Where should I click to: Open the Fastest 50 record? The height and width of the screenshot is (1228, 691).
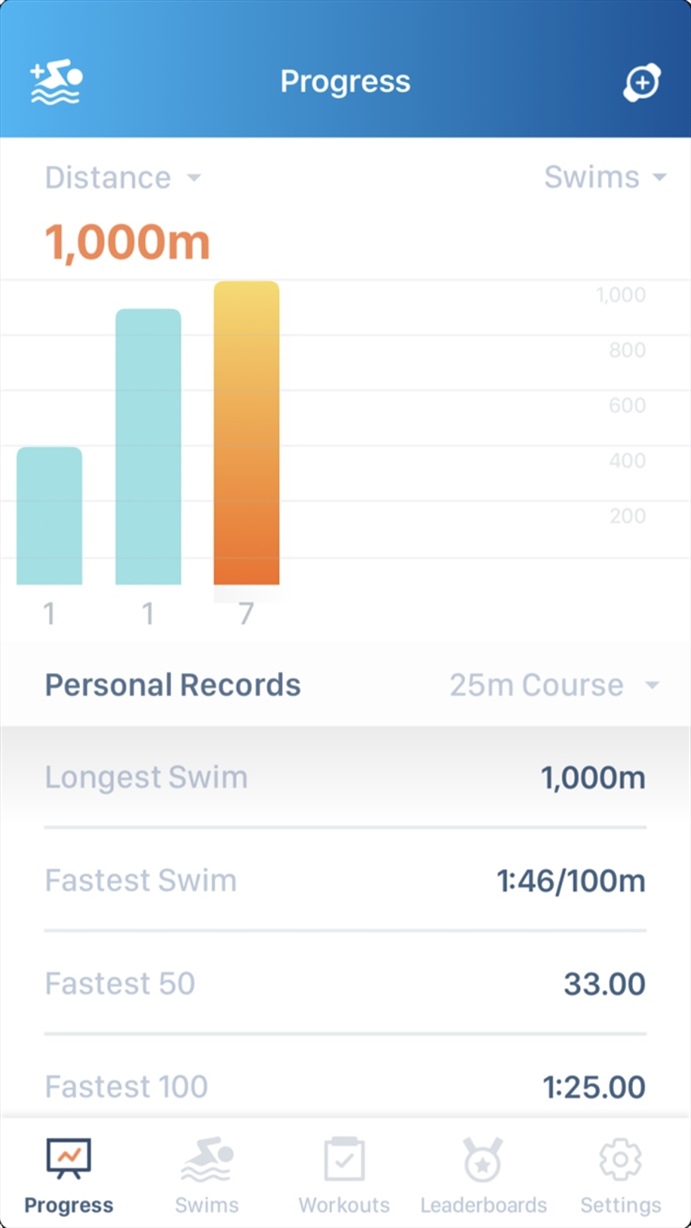coord(345,983)
